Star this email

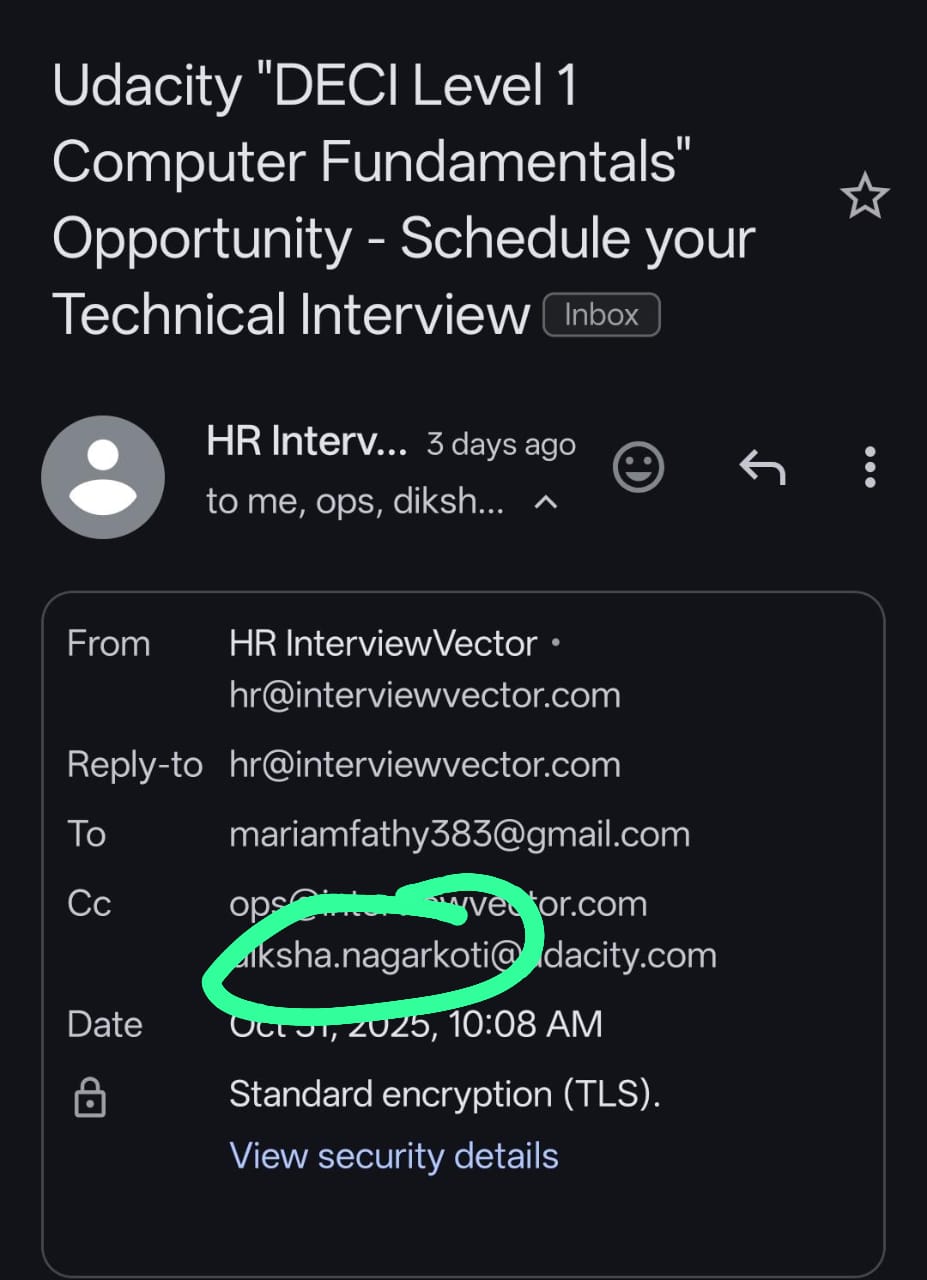point(864,197)
